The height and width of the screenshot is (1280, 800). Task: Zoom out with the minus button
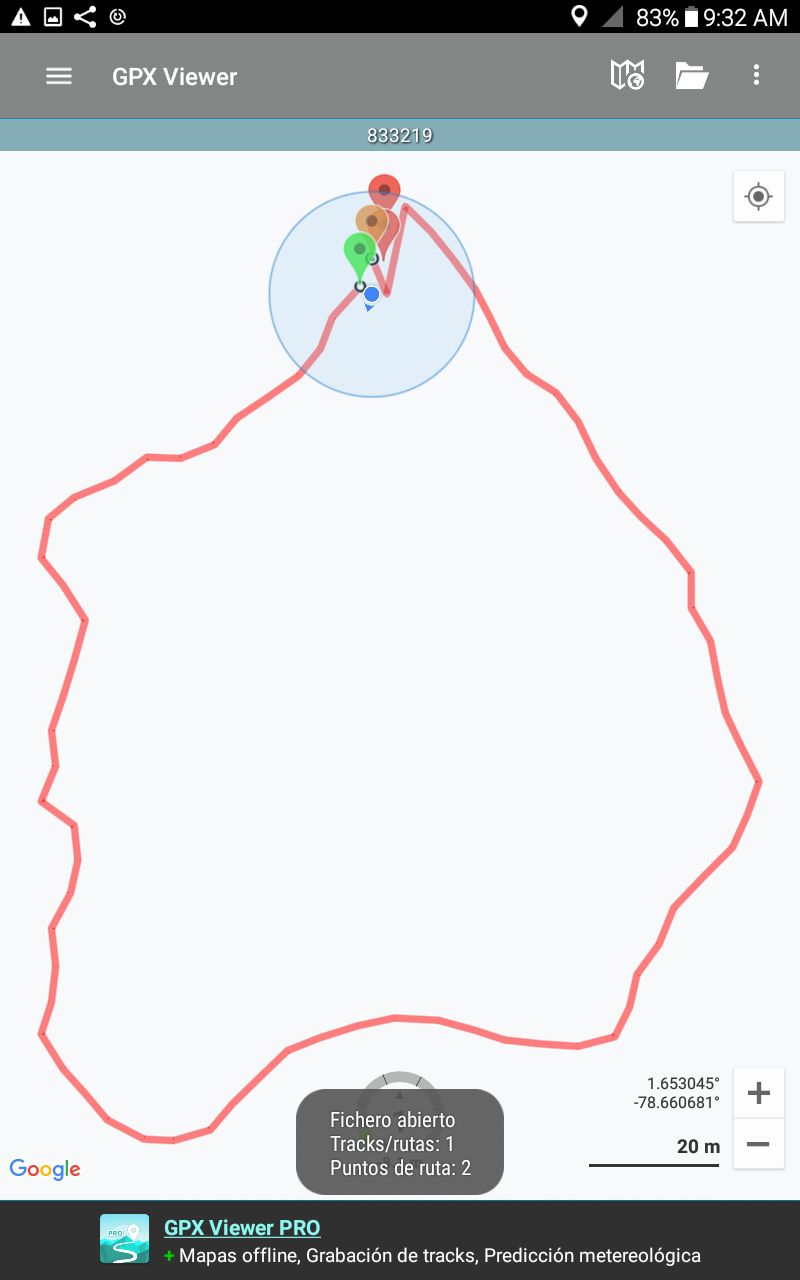pos(758,1144)
